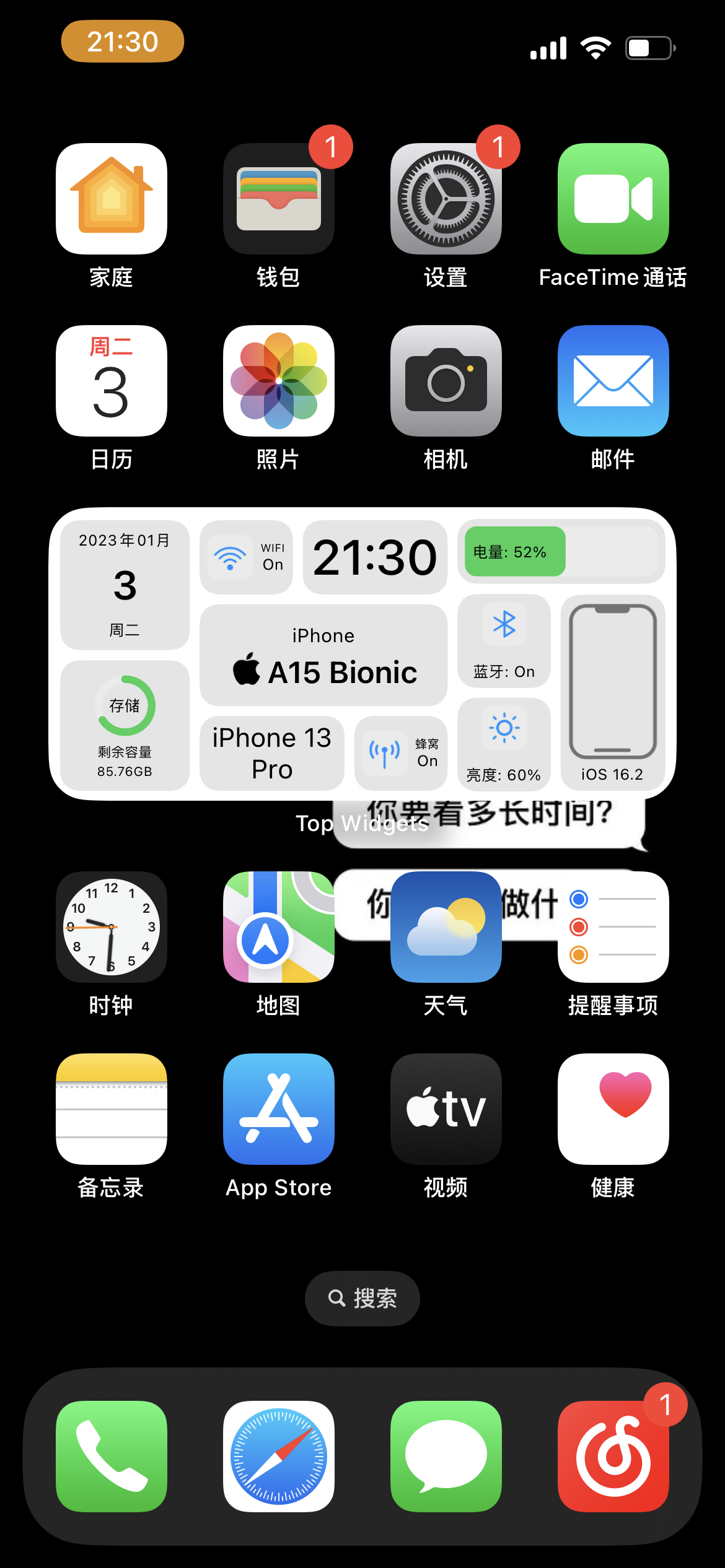Open the 时钟 Clock app
725x1568 pixels.
112,927
